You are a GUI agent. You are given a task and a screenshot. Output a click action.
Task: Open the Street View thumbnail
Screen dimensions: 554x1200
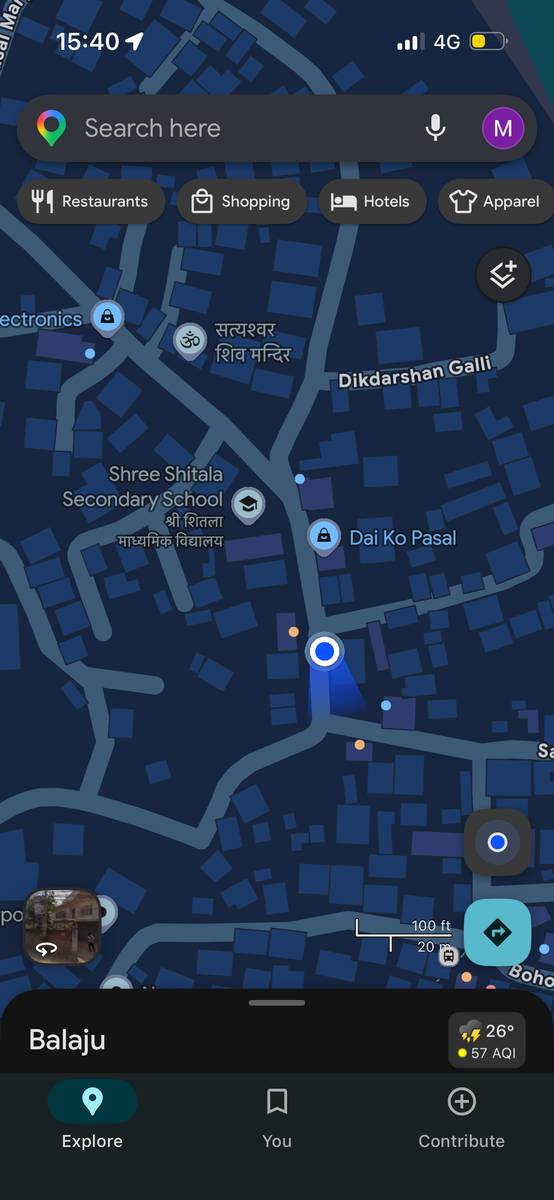click(x=62, y=926)
